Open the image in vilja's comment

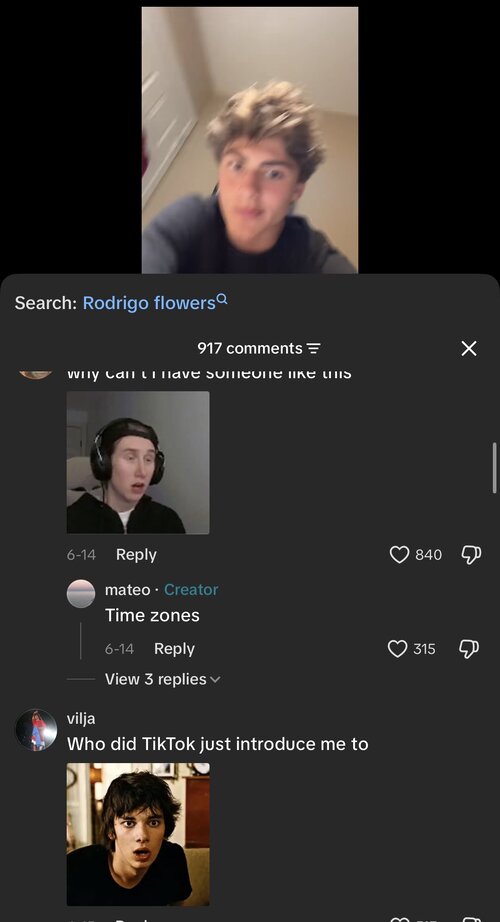138,834
